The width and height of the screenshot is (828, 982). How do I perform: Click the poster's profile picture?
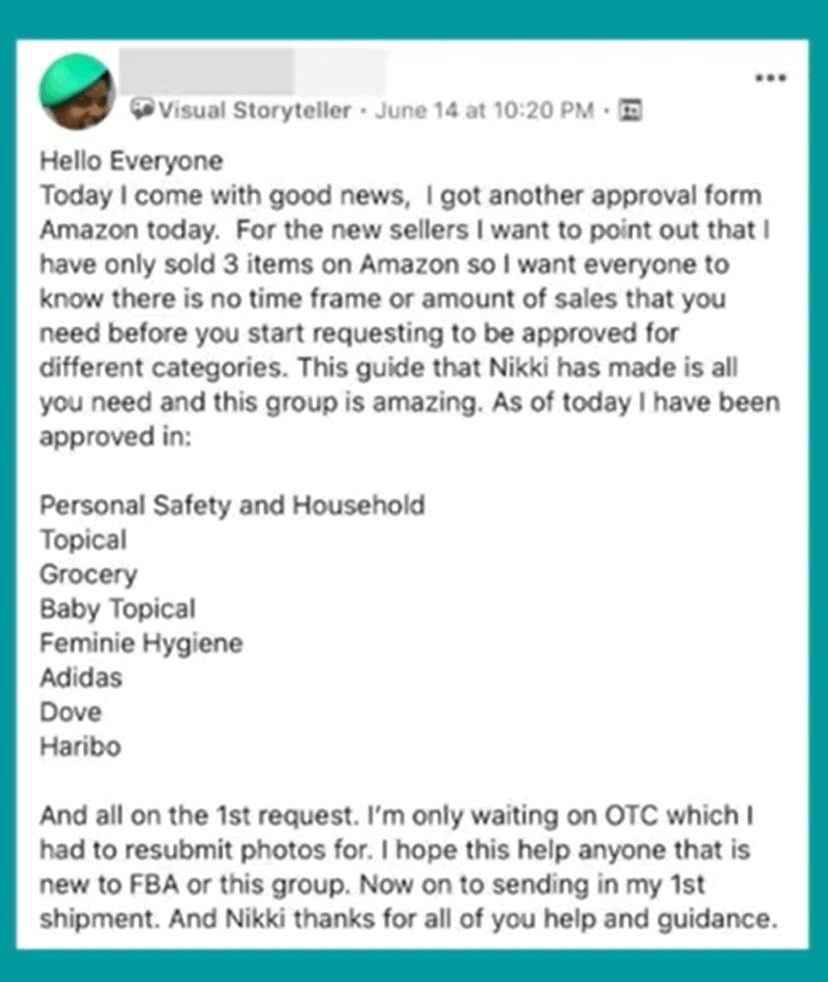(x=77, y=90)
